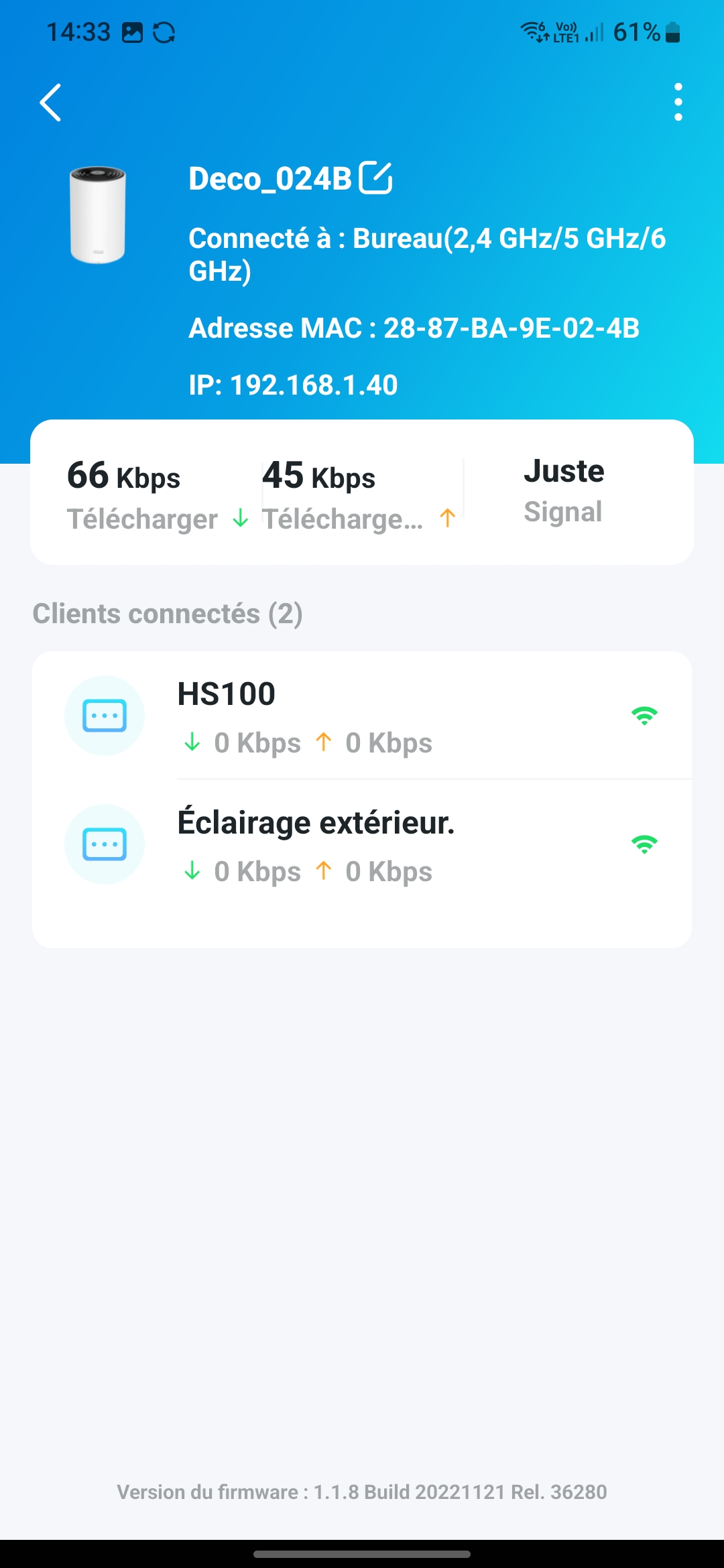Open the HS100 client details
This screenshot has height=1568, width=724.
click(362, 716)
